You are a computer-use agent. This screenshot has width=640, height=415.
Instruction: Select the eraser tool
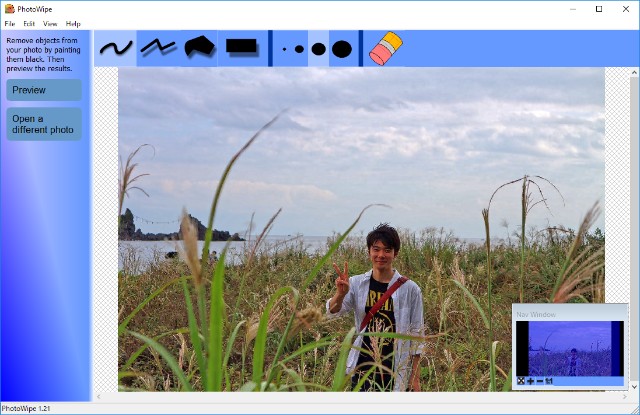(x=385, y=48)
